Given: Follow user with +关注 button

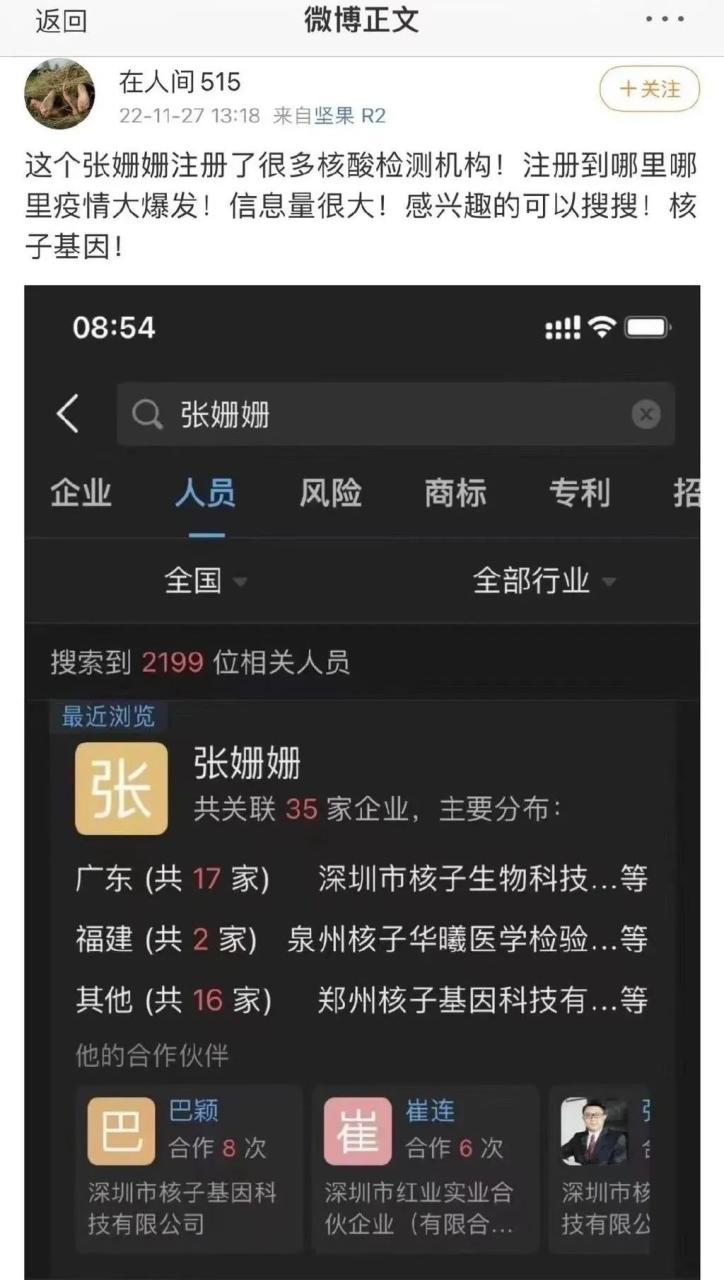Looking at the screenshot, I should click(649, 89).
